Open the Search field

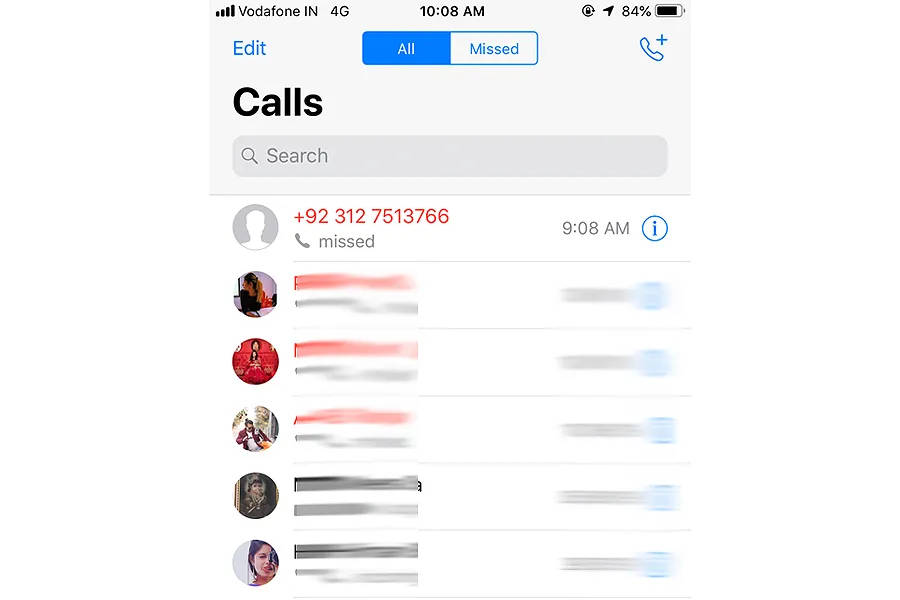tap(450, 156)
